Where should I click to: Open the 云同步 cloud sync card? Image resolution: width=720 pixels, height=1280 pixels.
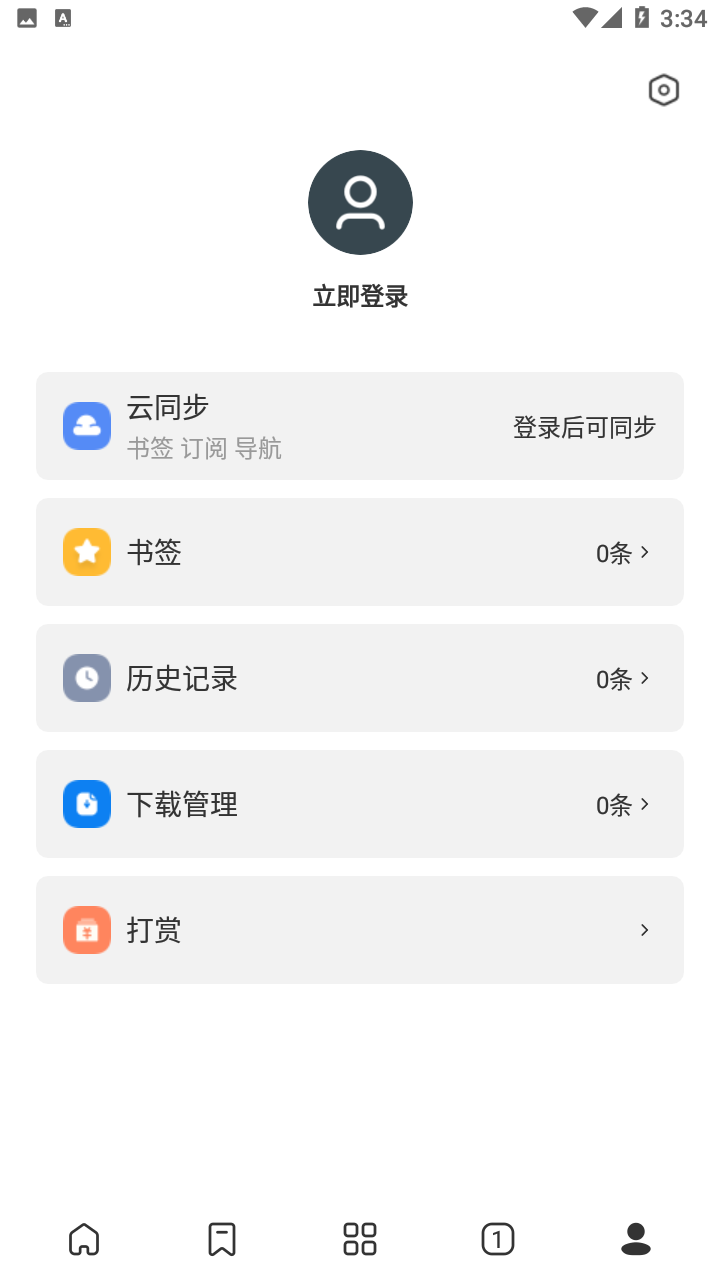click(x=360, y=426)
